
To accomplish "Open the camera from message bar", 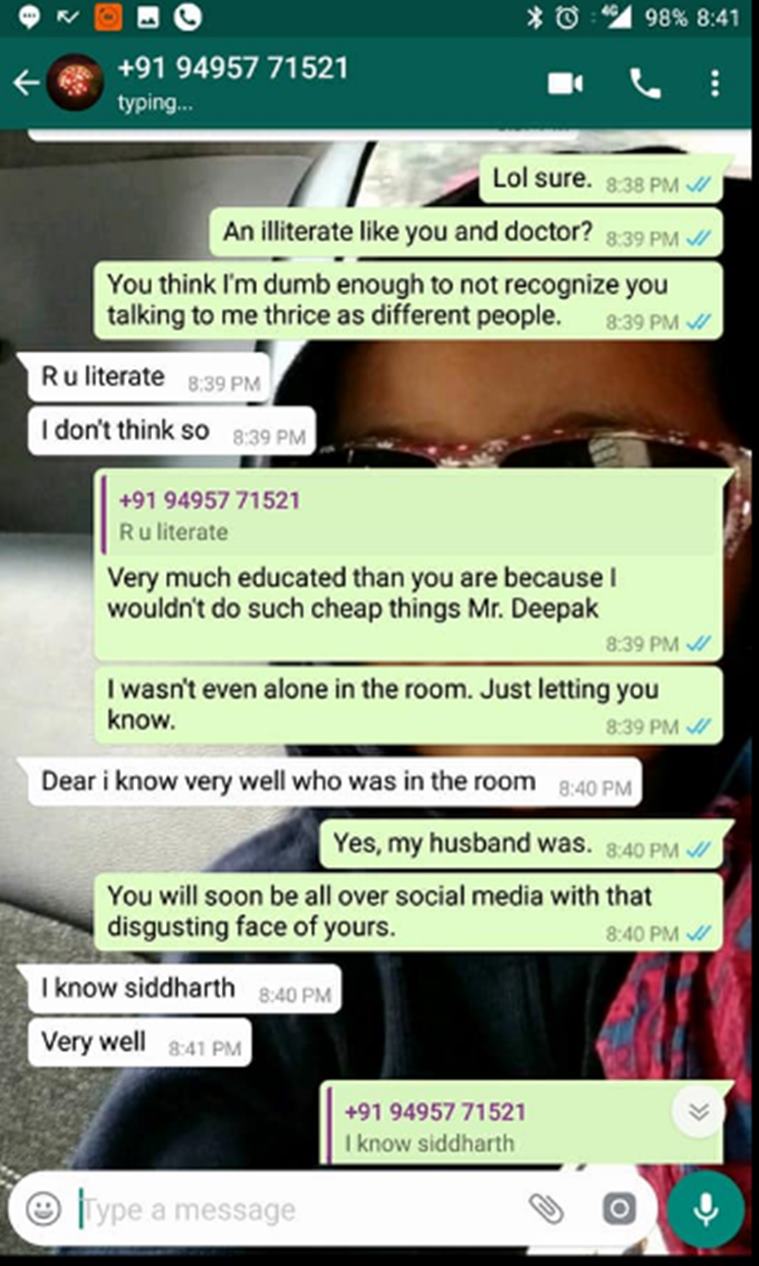I will tap(619, 1209).
